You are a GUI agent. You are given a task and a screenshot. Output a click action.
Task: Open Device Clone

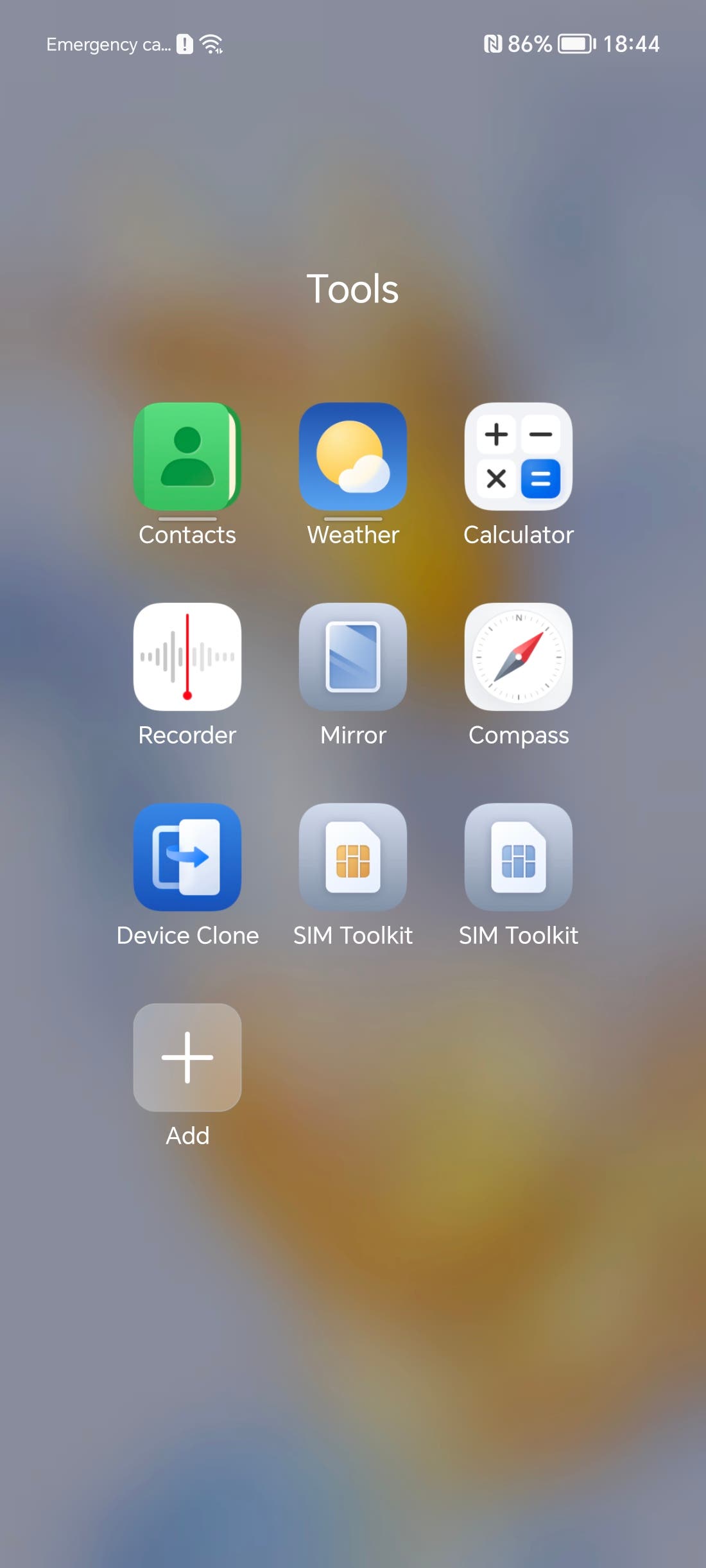pos(187,857)
